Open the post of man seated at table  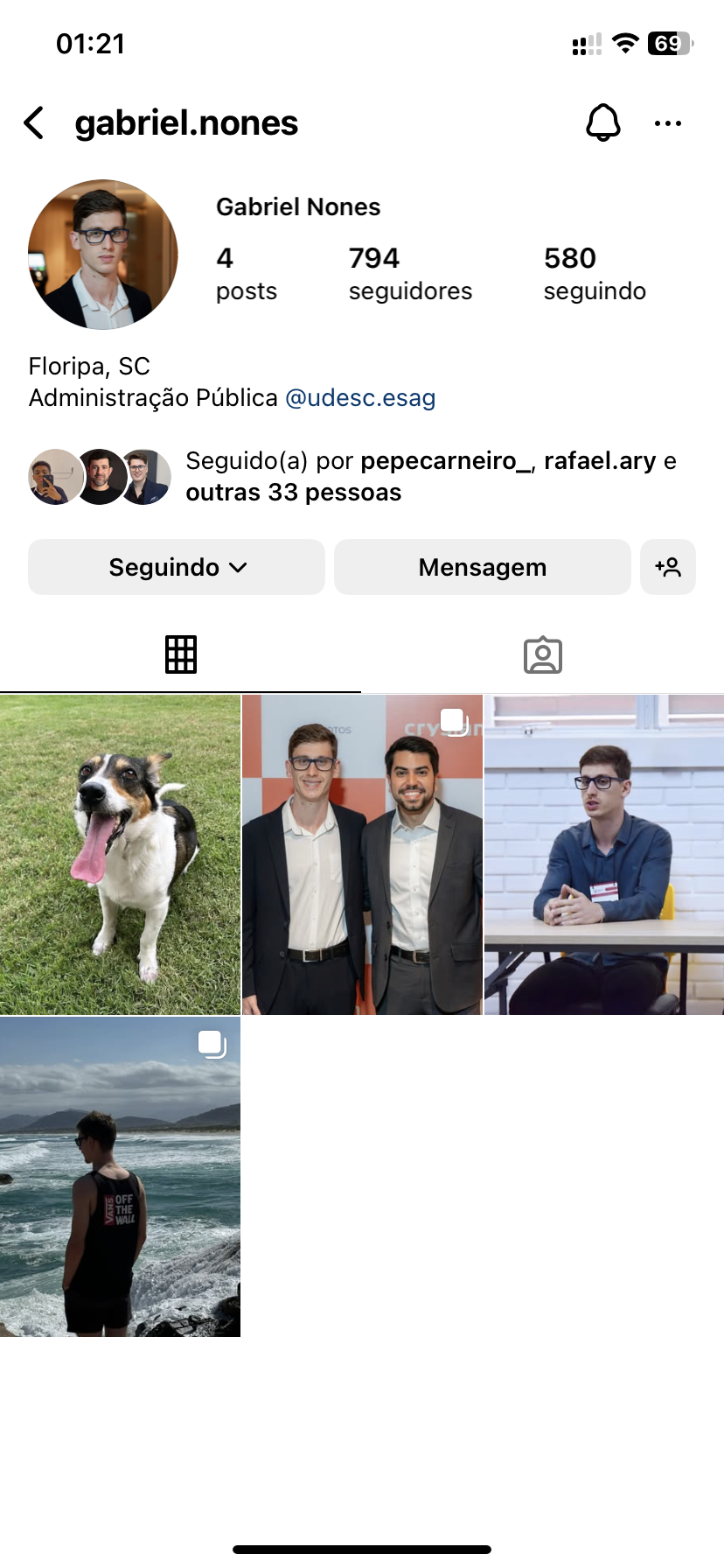pyautogui.click(x=604, y=855)
